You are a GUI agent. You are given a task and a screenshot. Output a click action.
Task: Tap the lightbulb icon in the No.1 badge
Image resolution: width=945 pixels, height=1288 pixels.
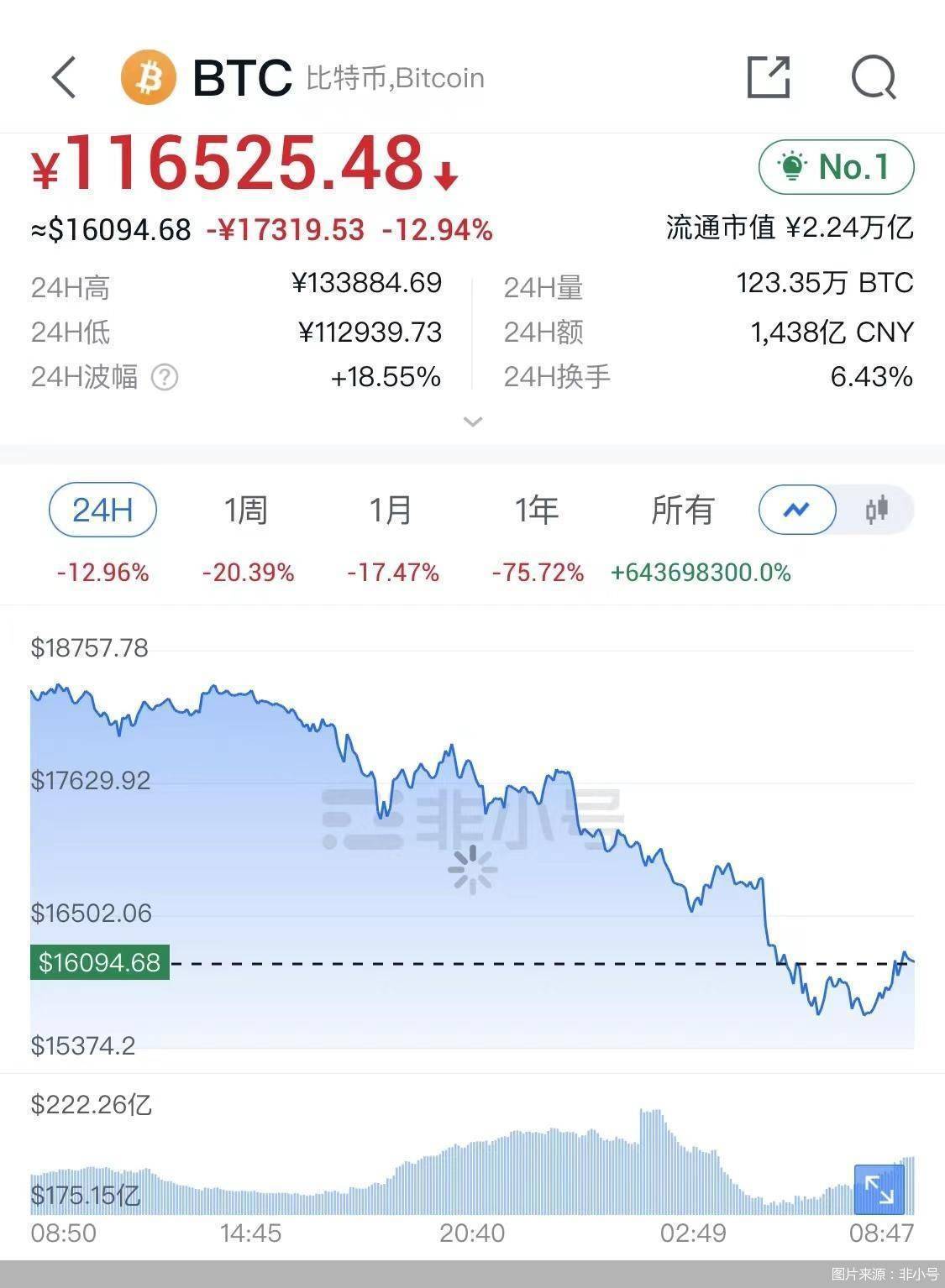coord(790,166)
